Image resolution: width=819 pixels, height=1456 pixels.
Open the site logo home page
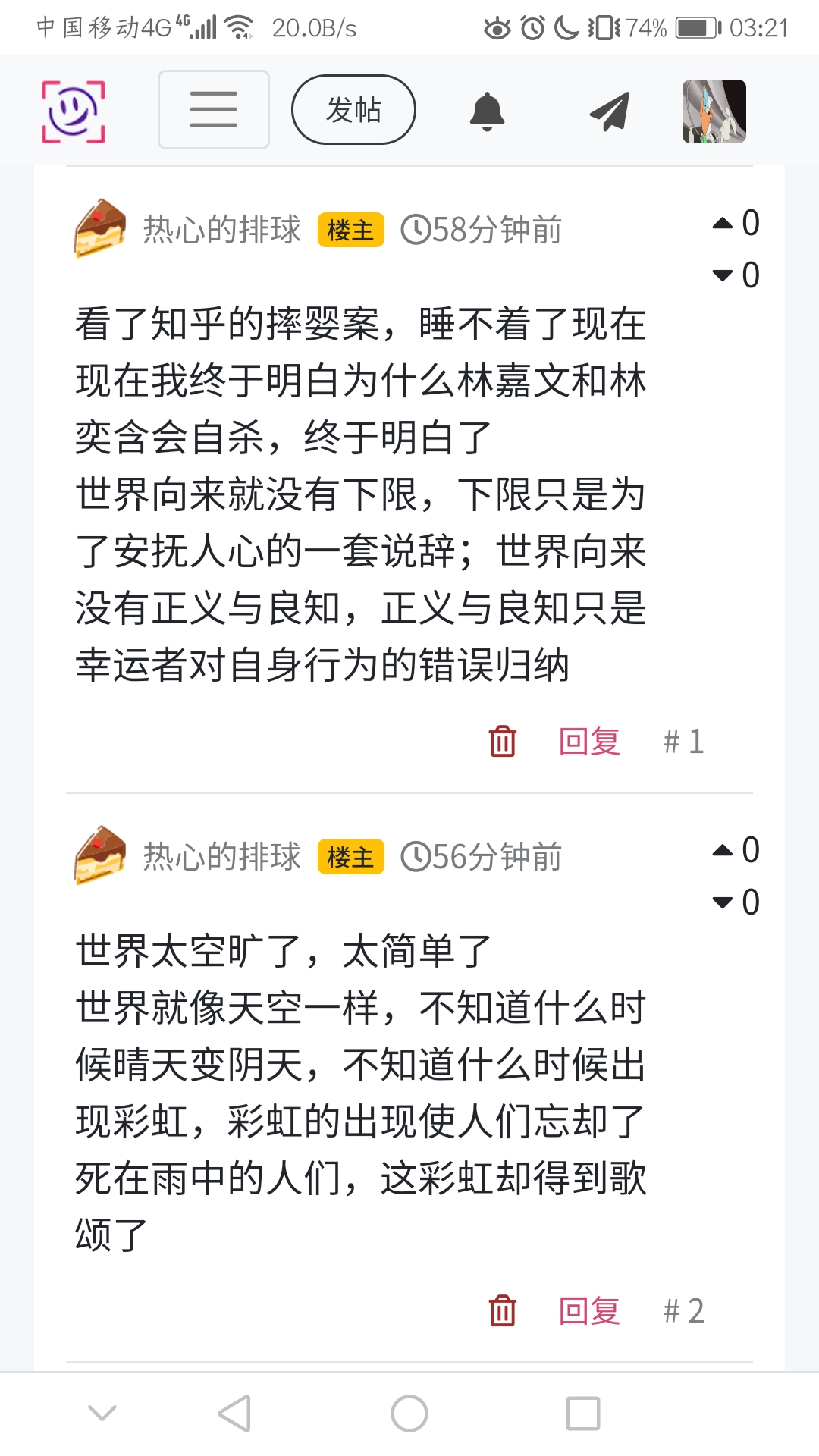[x=73, y=111]
